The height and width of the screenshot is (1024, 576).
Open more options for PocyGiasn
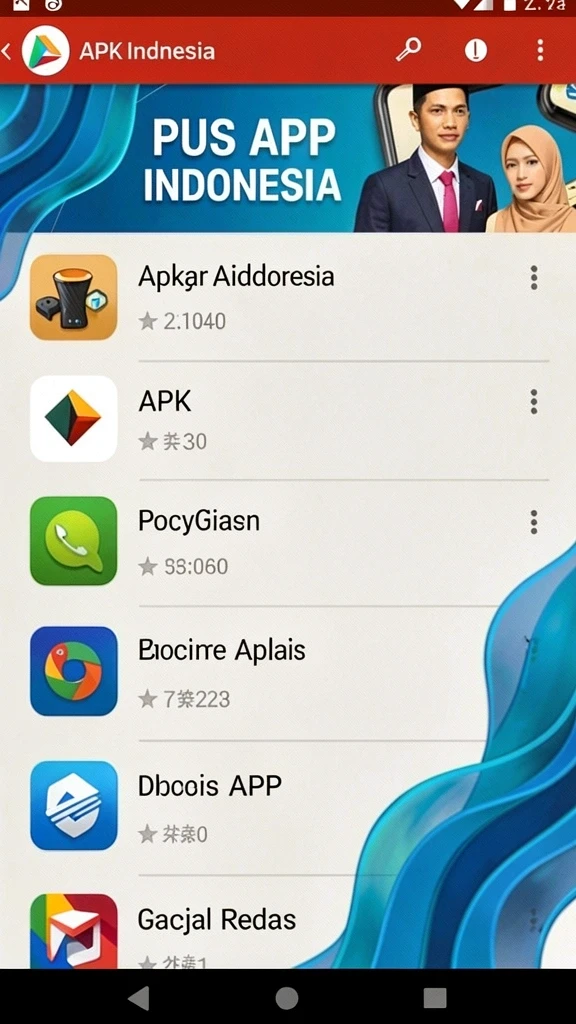click(534, 522)
